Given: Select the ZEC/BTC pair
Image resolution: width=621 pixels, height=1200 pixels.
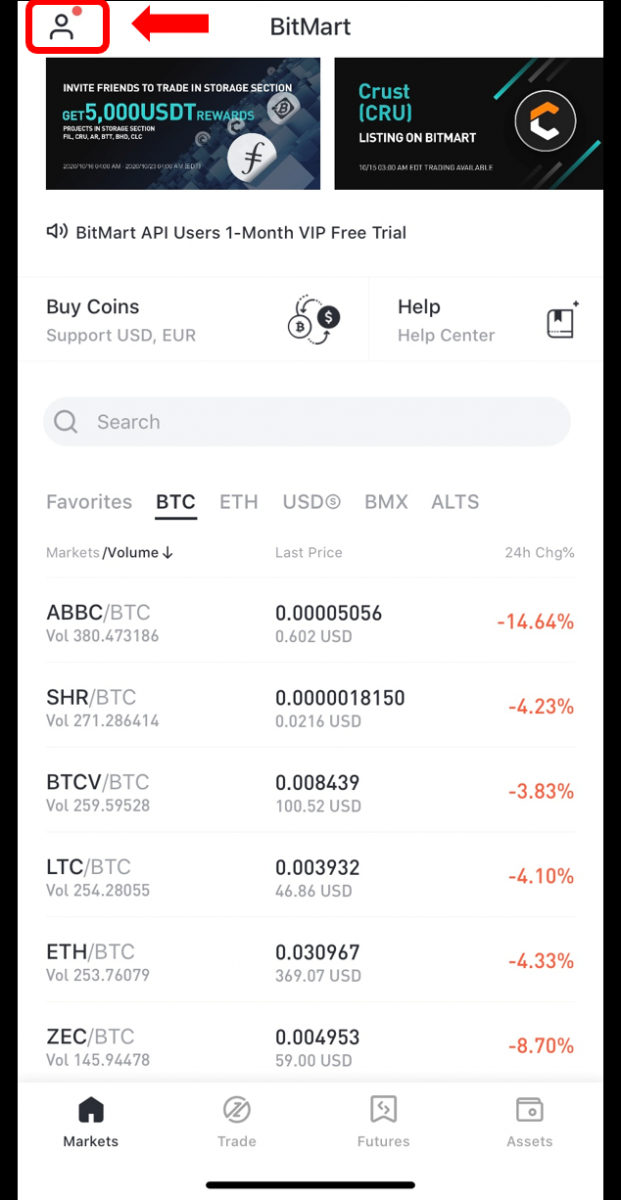Looking at the screenshot, I should (x=310, y=1046).
